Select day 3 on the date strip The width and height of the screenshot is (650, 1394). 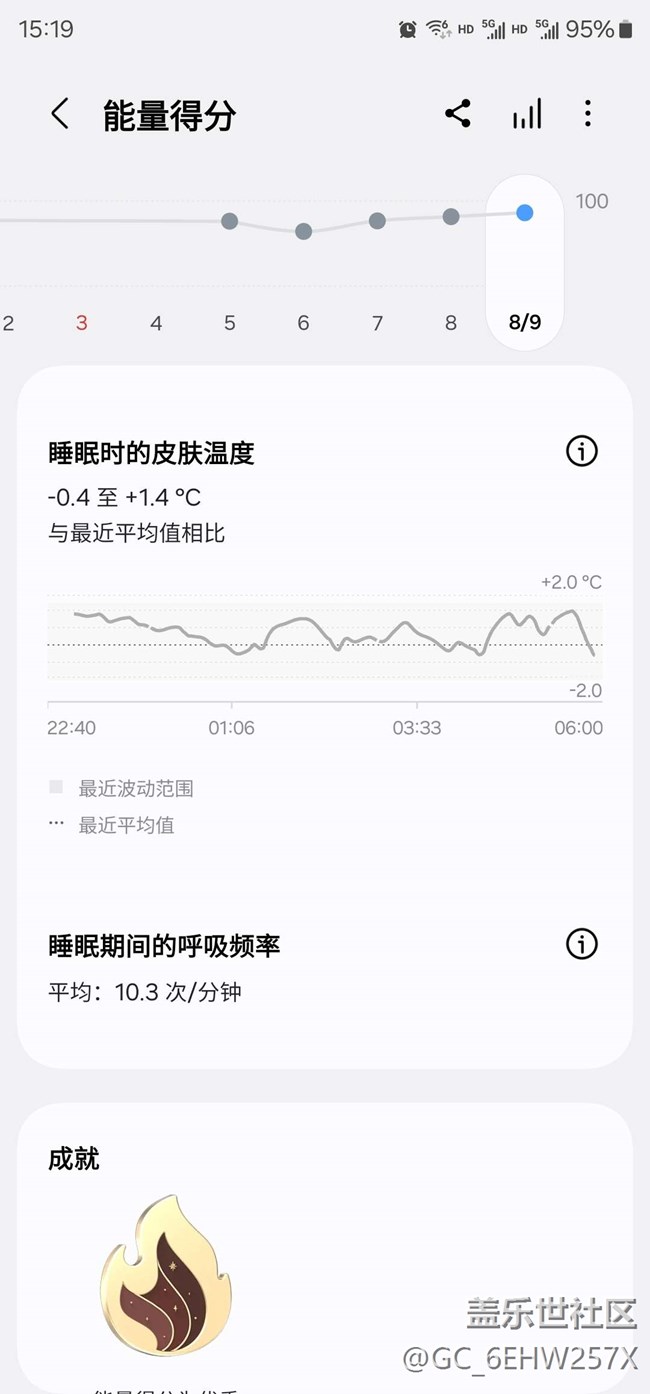(x=82, y=322)
